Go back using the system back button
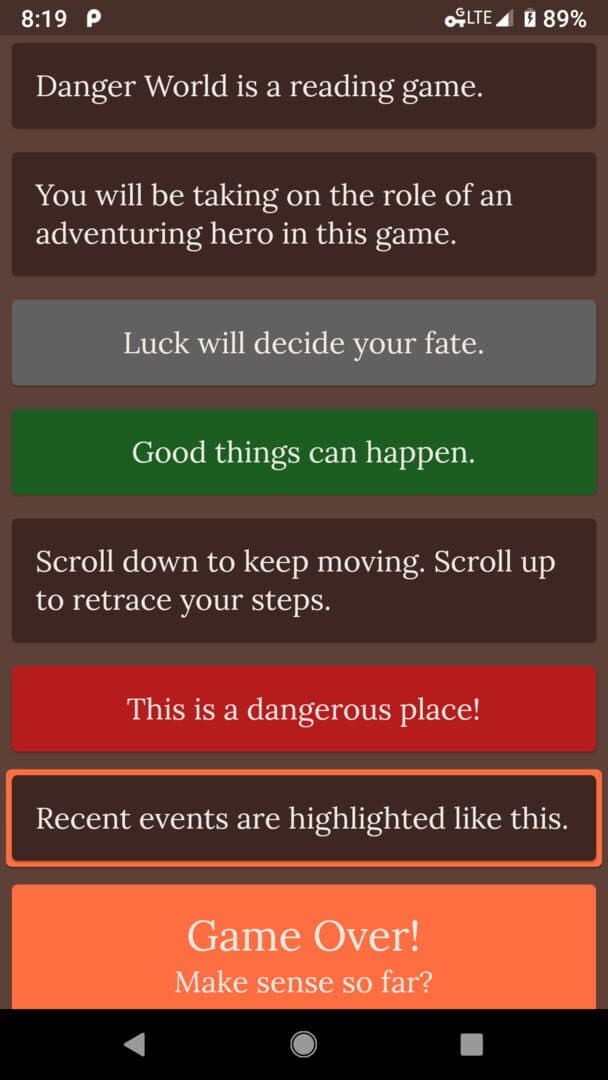This screenshot has height=1080, width=608. tap(134, 1045)
